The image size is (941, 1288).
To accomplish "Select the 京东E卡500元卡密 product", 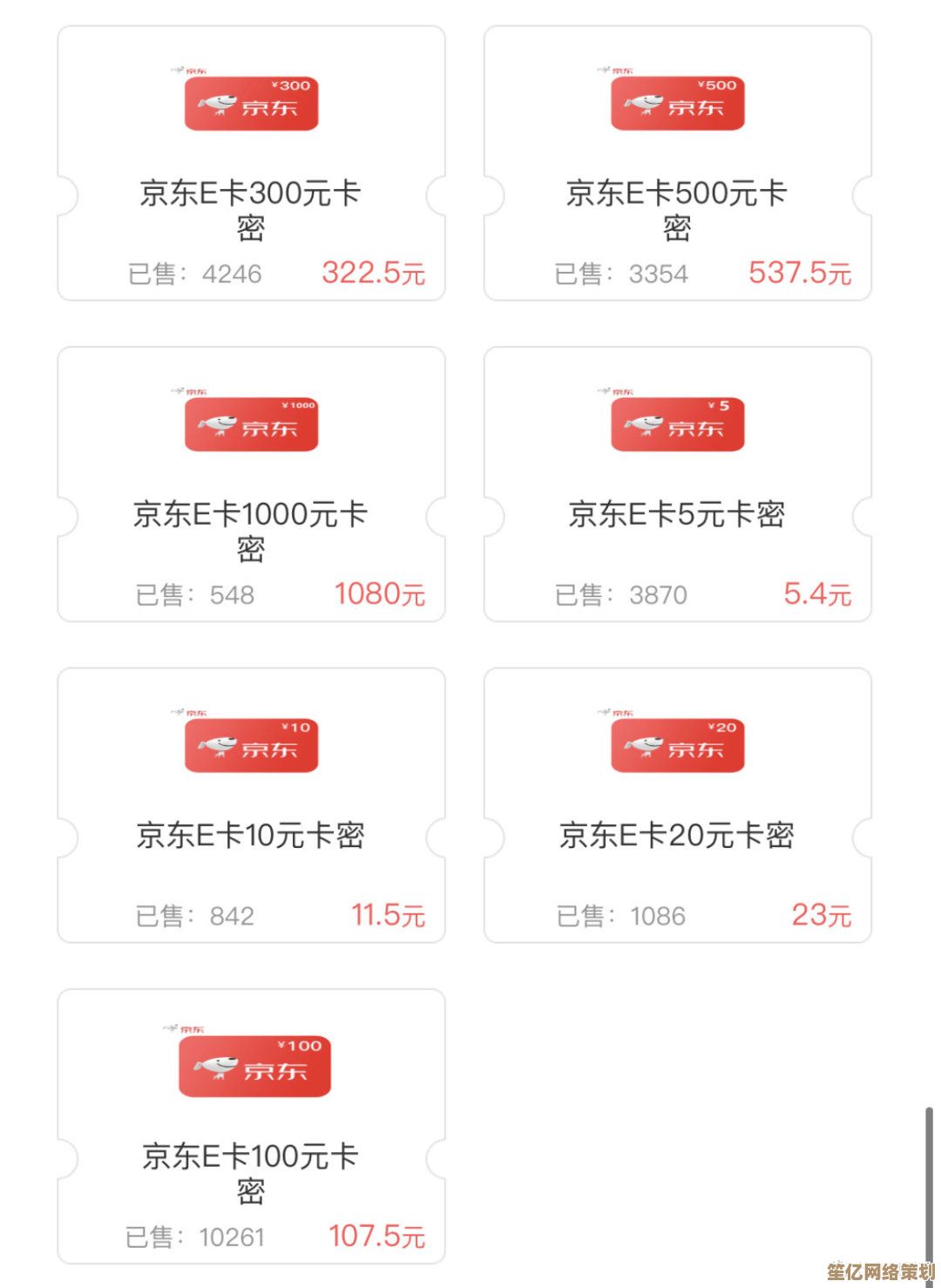I will pyautogui.click(x=677, y=164).
